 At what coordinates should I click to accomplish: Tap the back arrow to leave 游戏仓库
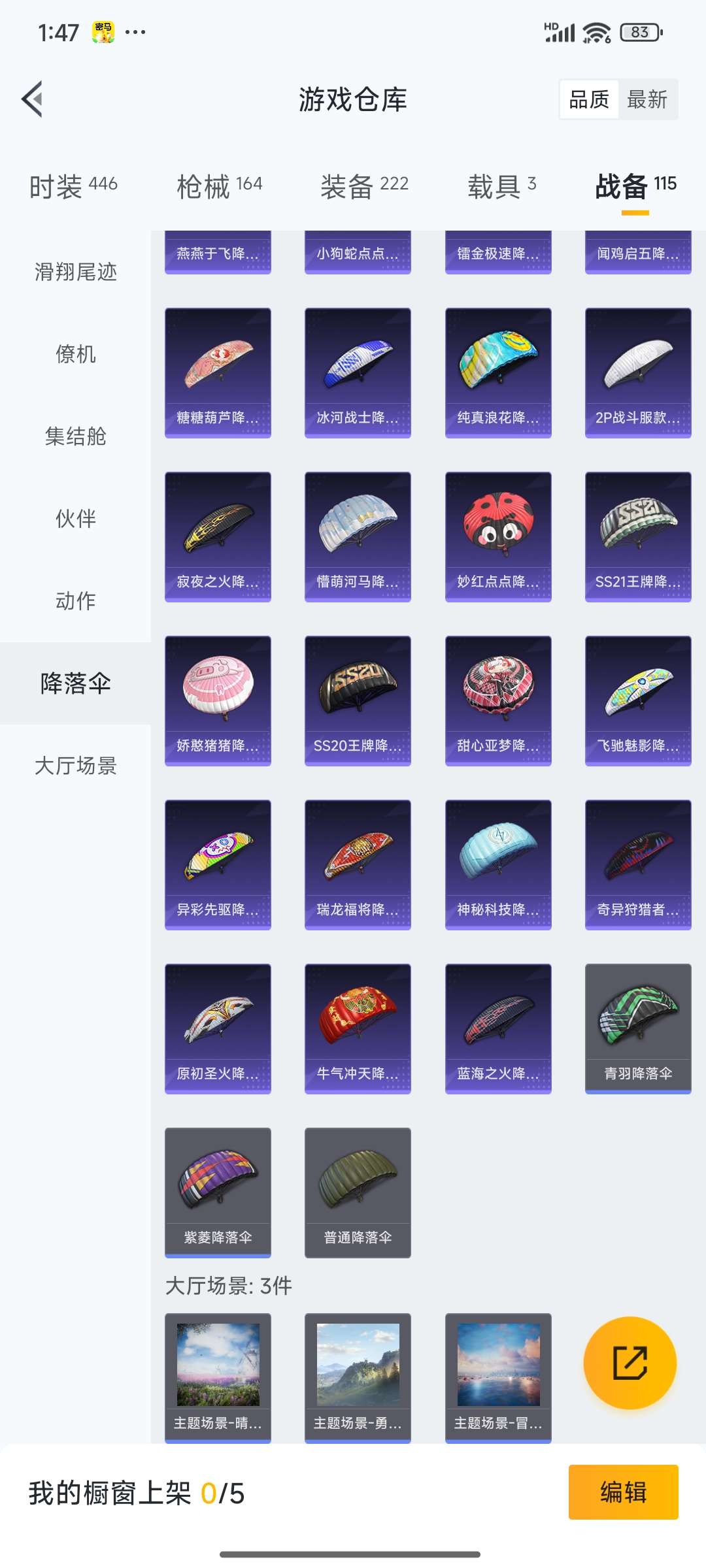coord(33,99)
